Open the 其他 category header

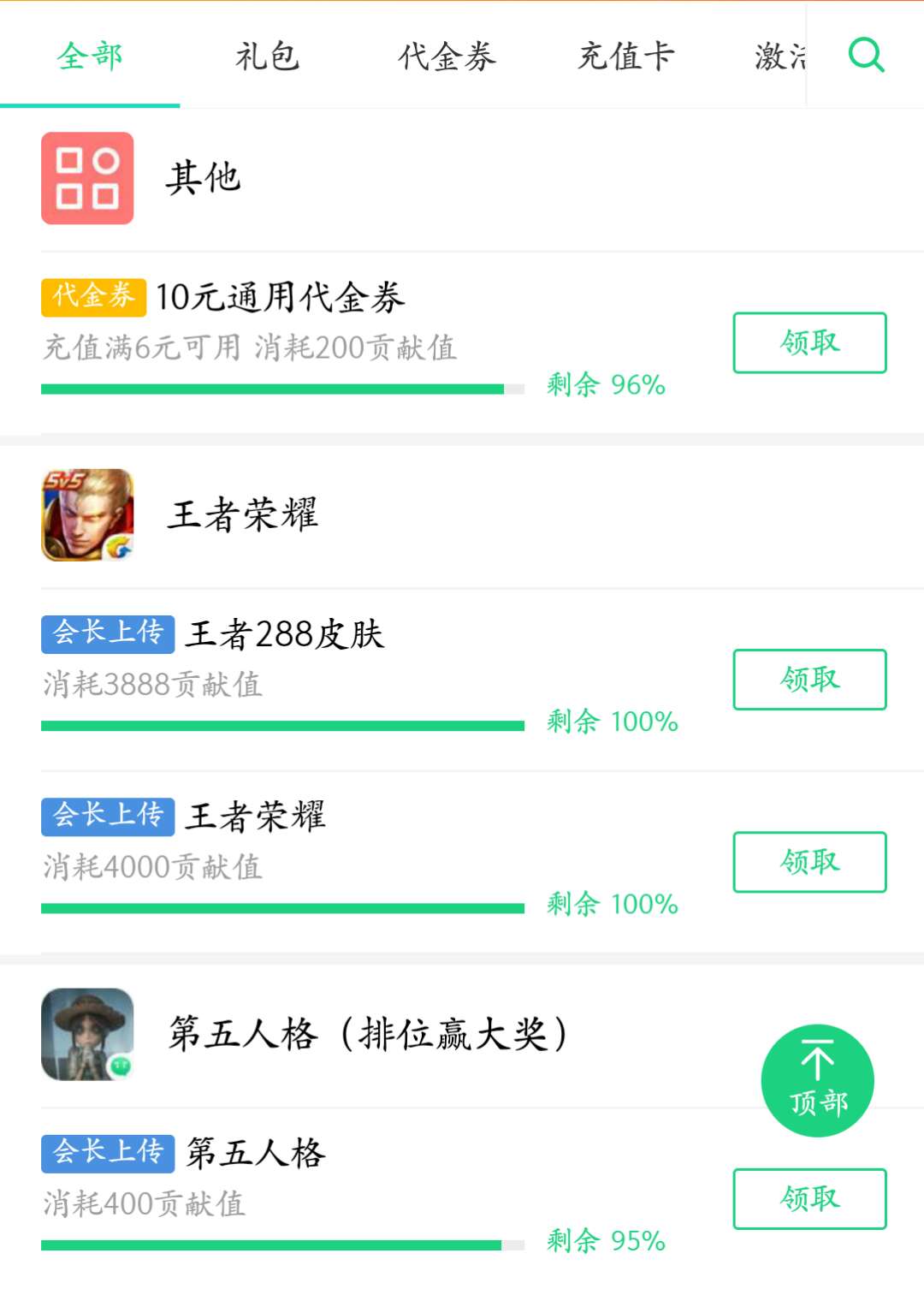[x=204, y=178]
